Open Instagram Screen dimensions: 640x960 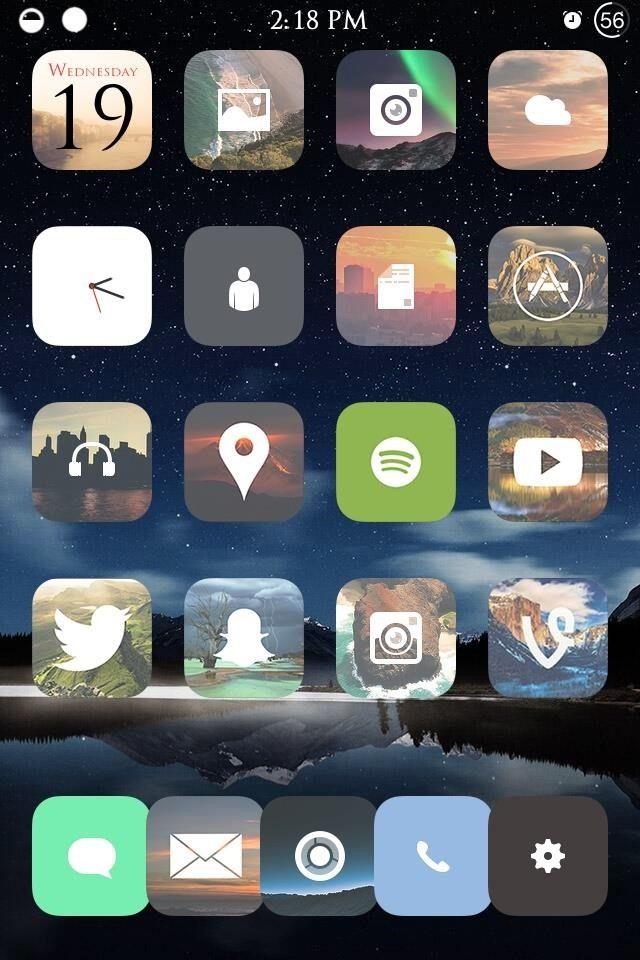[x=396, y=638]
